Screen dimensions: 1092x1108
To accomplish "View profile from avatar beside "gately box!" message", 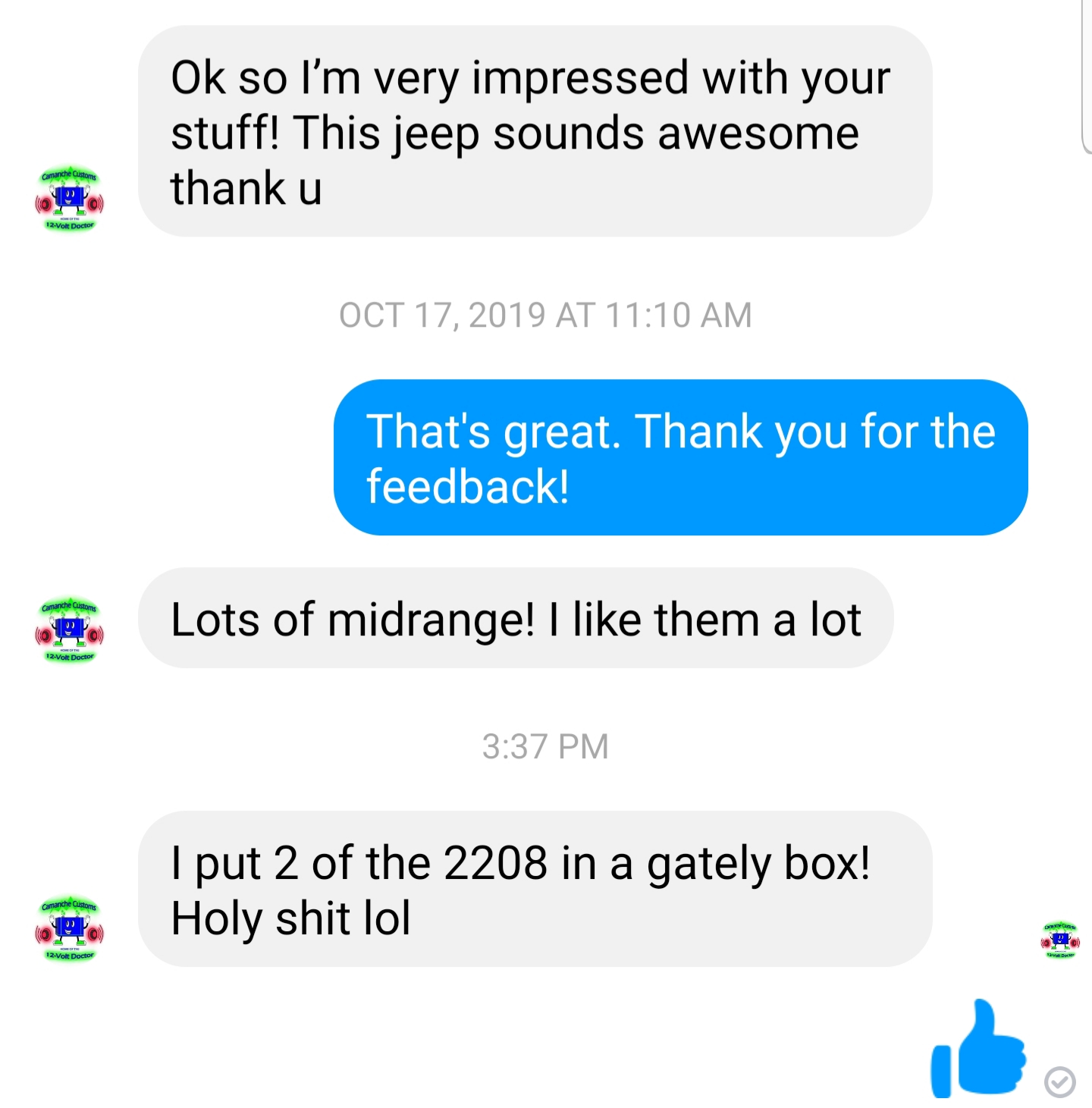I will [x=69, y=930].
